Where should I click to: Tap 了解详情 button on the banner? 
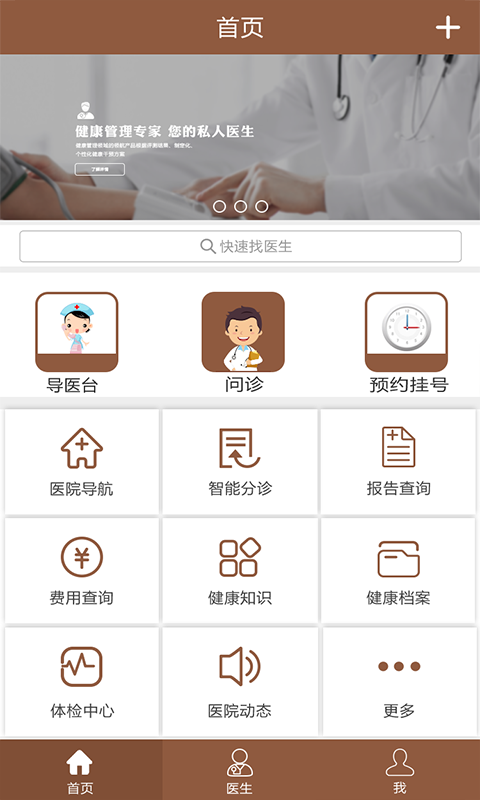click(x=99, y=169)
